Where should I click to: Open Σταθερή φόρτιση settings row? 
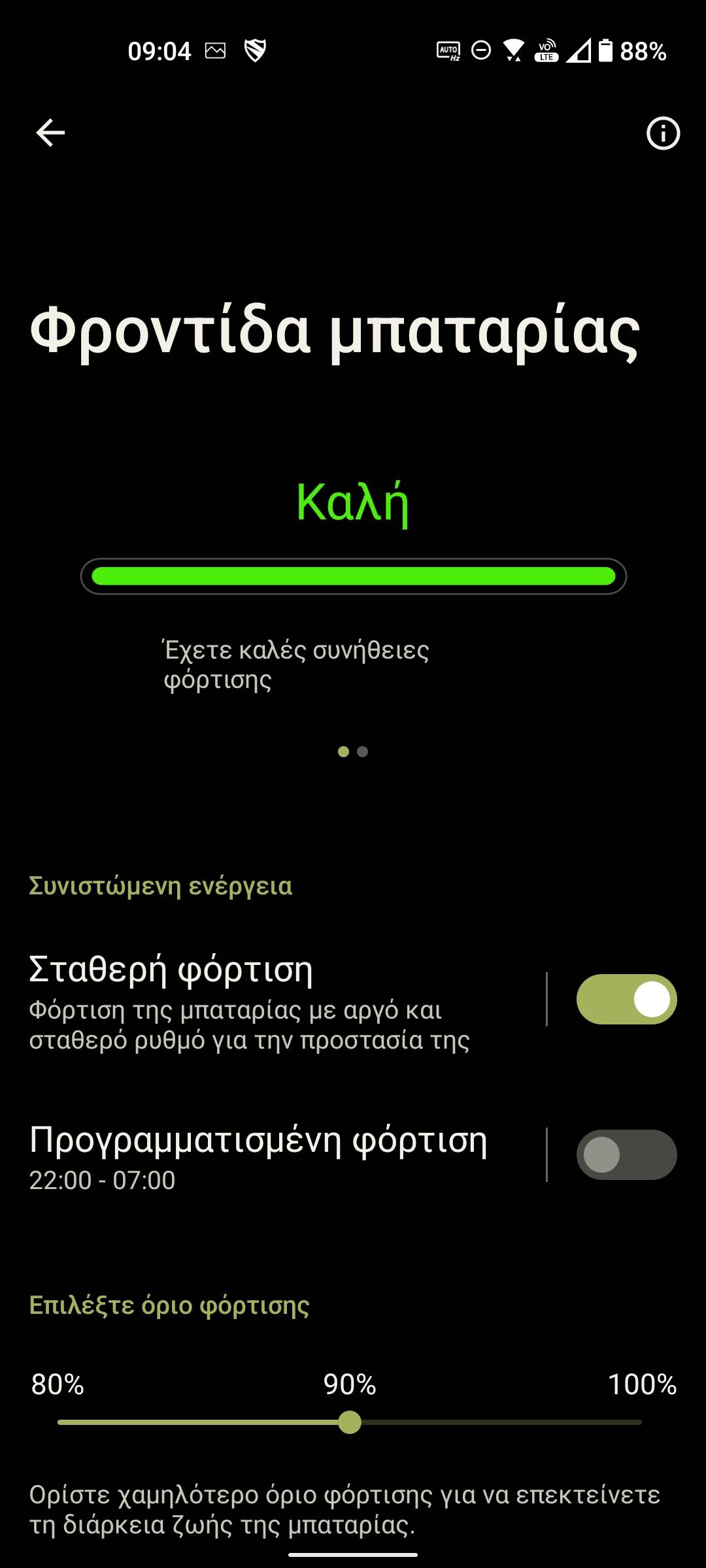pyautogui.click(x=261, y=1001)
